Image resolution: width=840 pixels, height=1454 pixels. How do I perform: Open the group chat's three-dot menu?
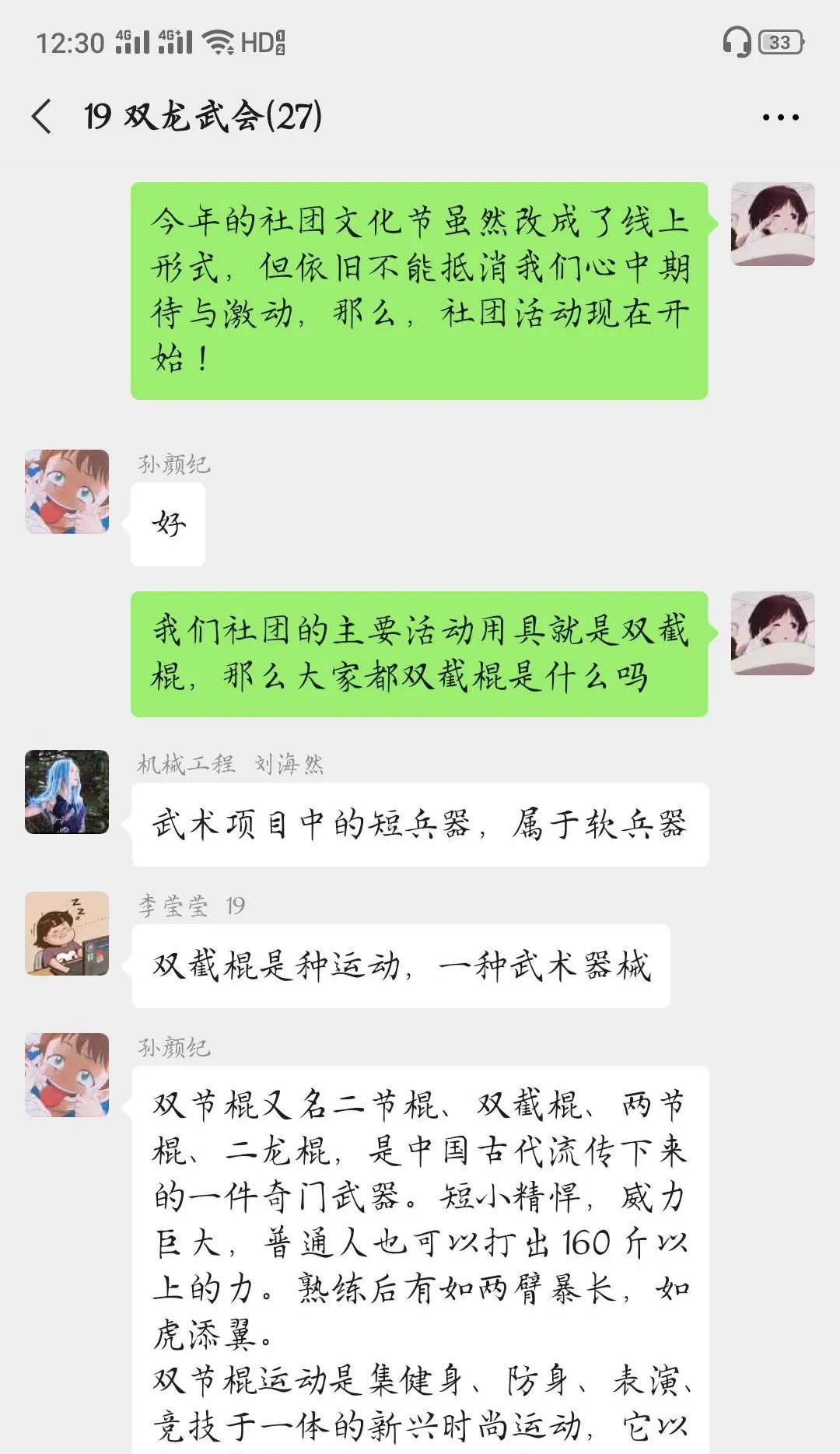[x=780, y=117]
